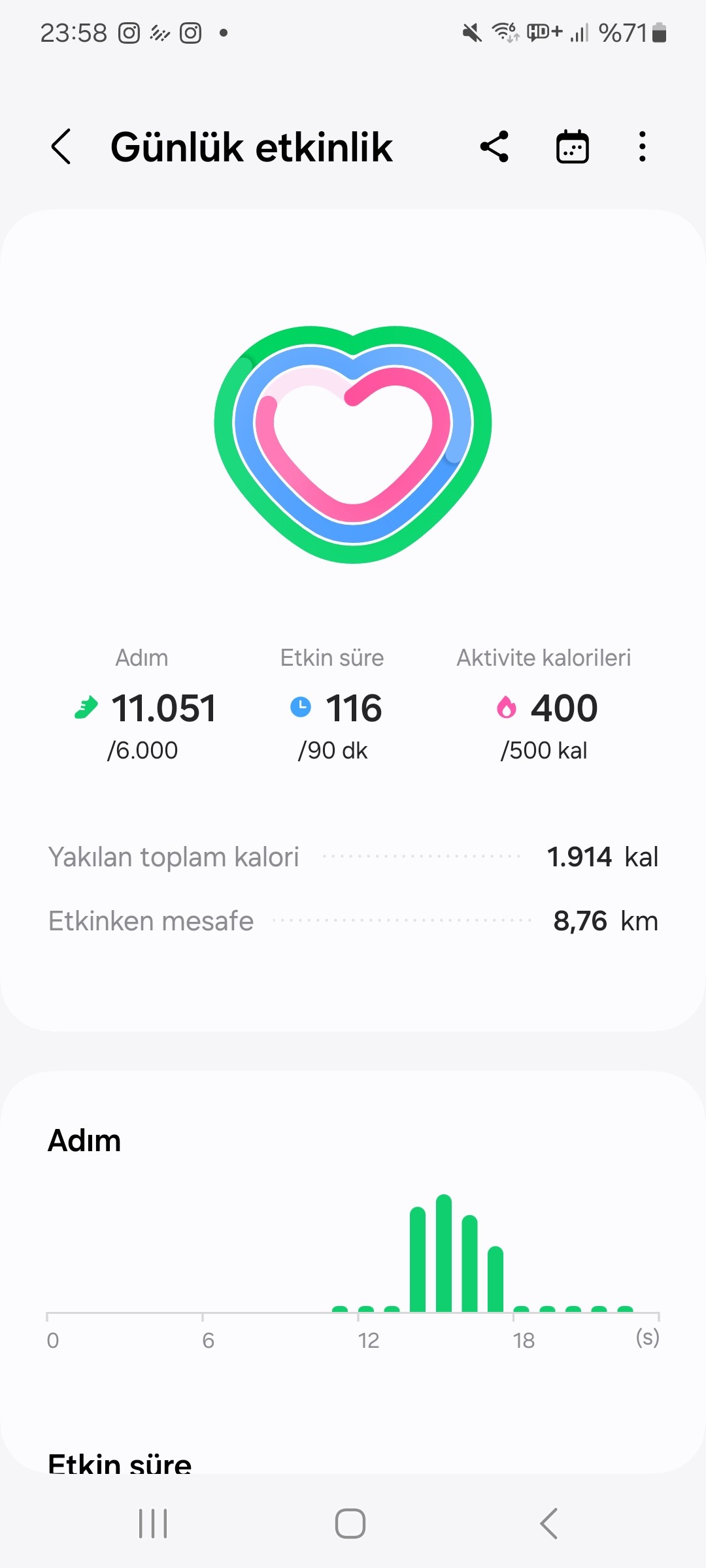Open the Adım step chart card
706x1568 pixels.
point(353,1241)
